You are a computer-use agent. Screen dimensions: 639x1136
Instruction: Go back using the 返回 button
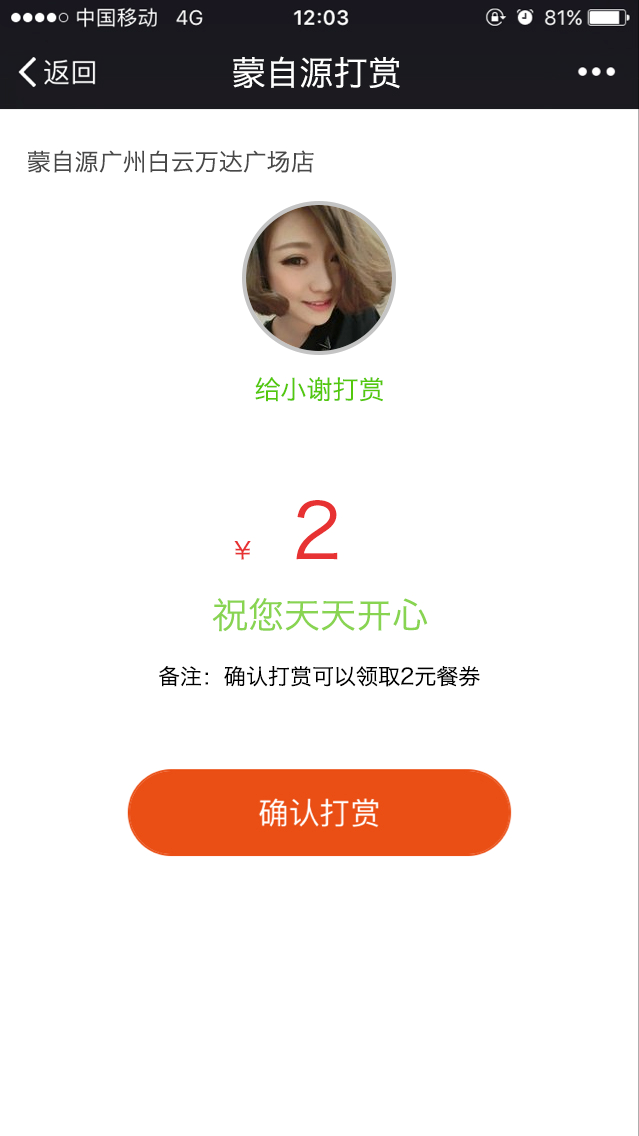(x=57, y=72)
